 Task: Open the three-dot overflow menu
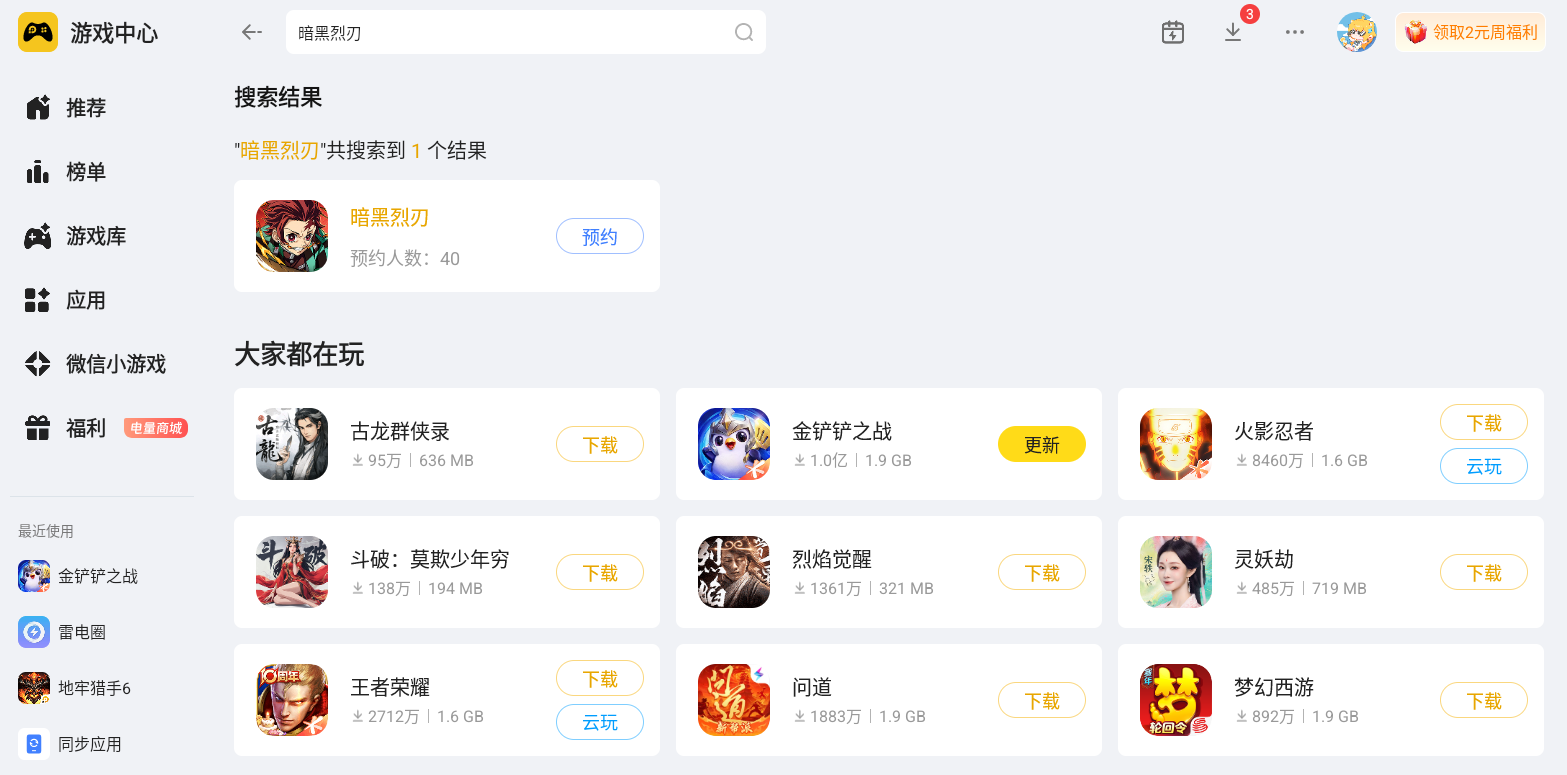pyautogui.click(x=1295, y=32)
